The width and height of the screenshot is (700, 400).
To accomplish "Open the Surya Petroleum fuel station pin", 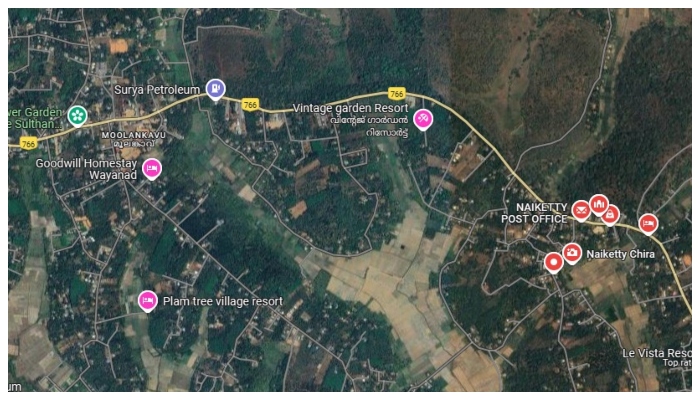I will (214, 89).
